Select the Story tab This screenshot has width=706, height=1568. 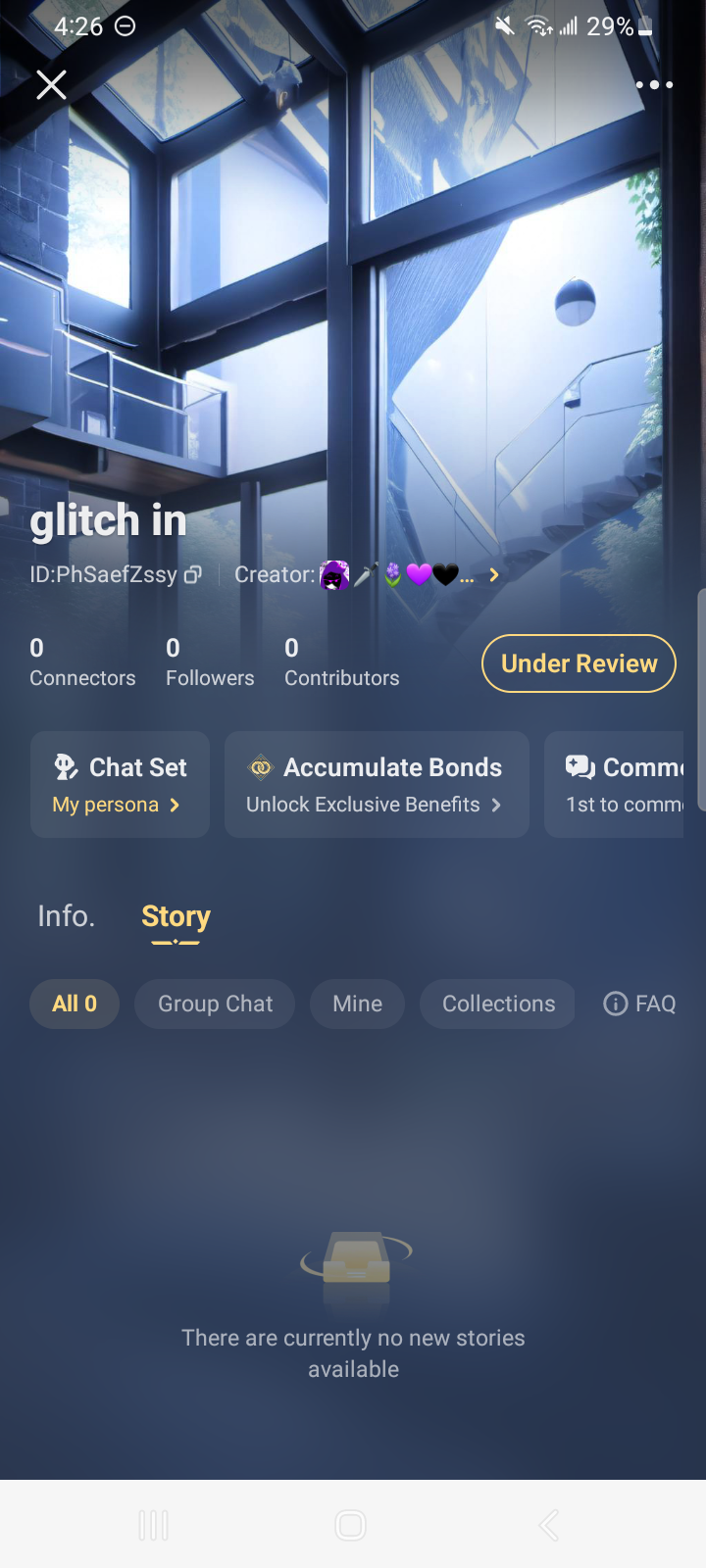(x=176, y=917)
